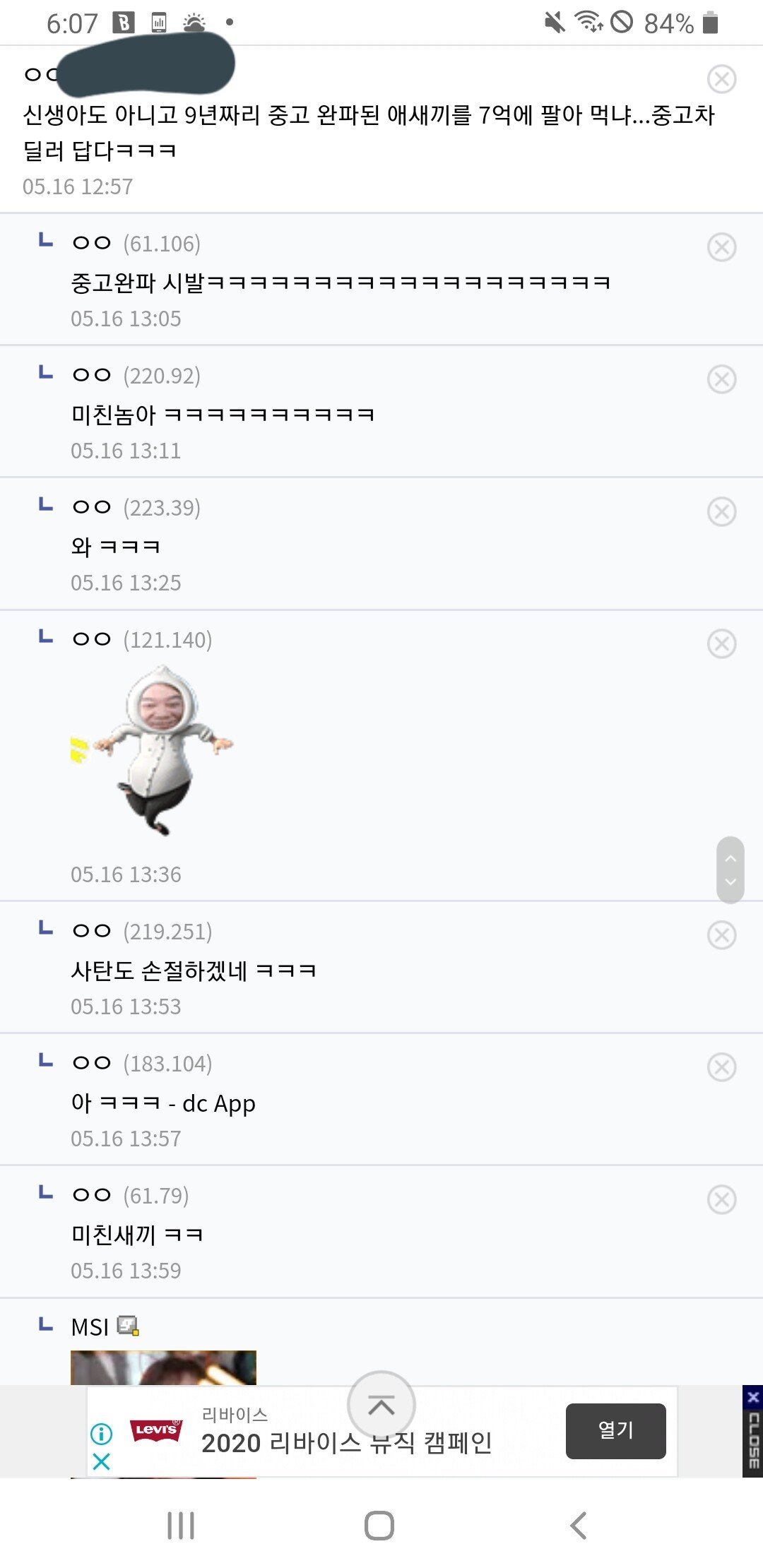Viewport: 763px width, 1568px height.
Task: Delete the sticker reply from 121.140
Action: click(x=721, y=643)
